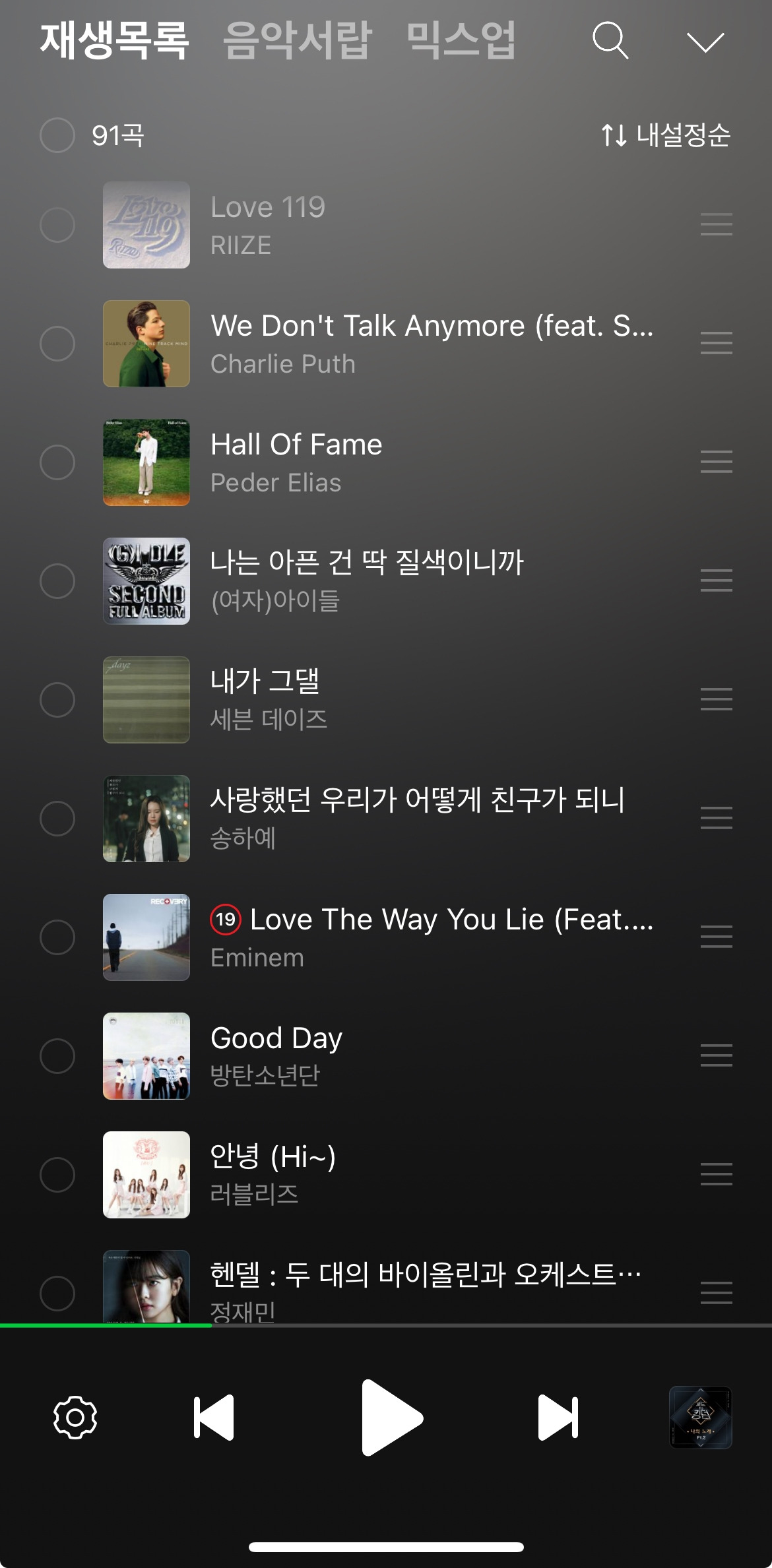Open player settings gear
Viewport: 772px width, 1568px height.
[x=75, y=1417]
